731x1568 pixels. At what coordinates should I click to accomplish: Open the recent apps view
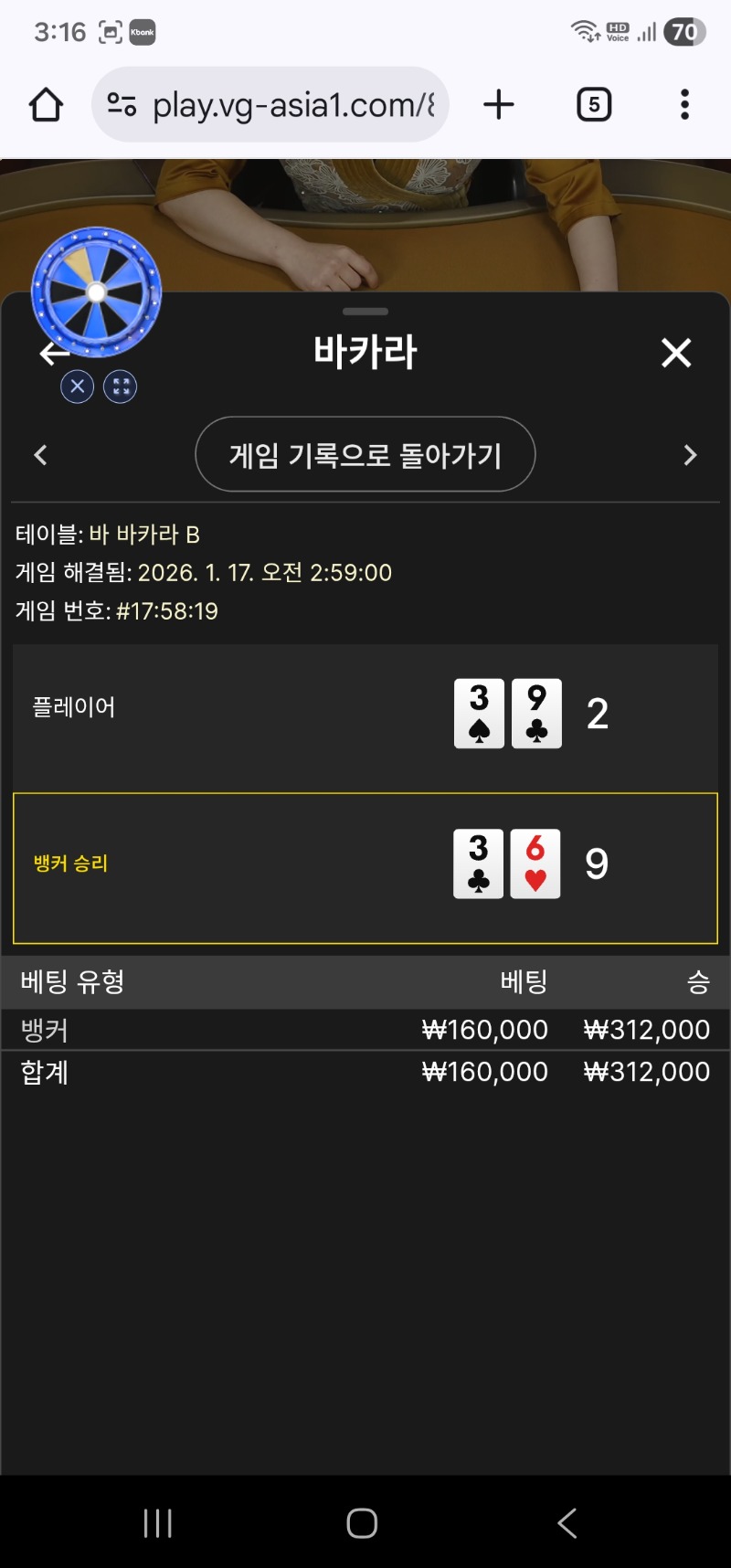coord(158,1523)
